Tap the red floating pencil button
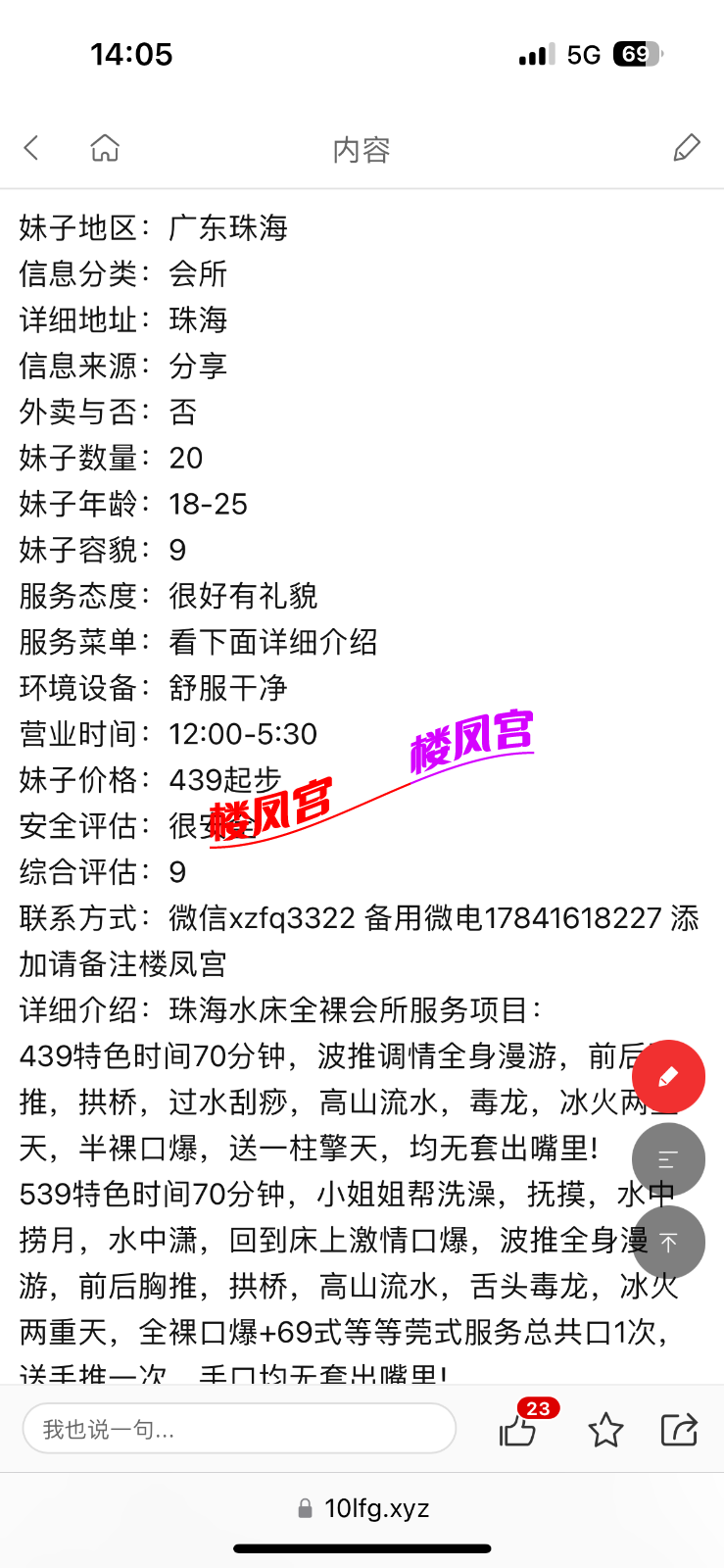 coord(668,1075)
